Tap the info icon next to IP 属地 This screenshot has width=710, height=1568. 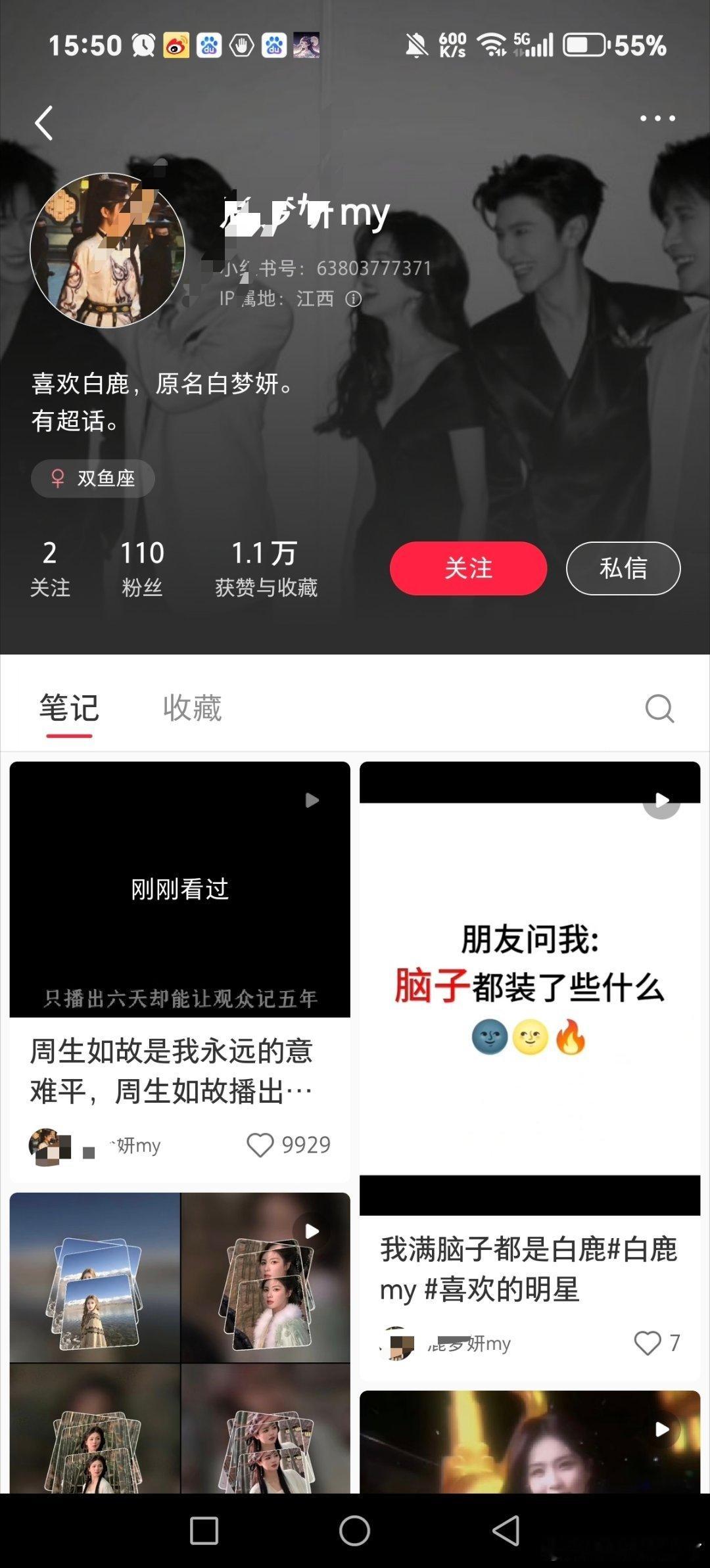click(x=354, y=298)
